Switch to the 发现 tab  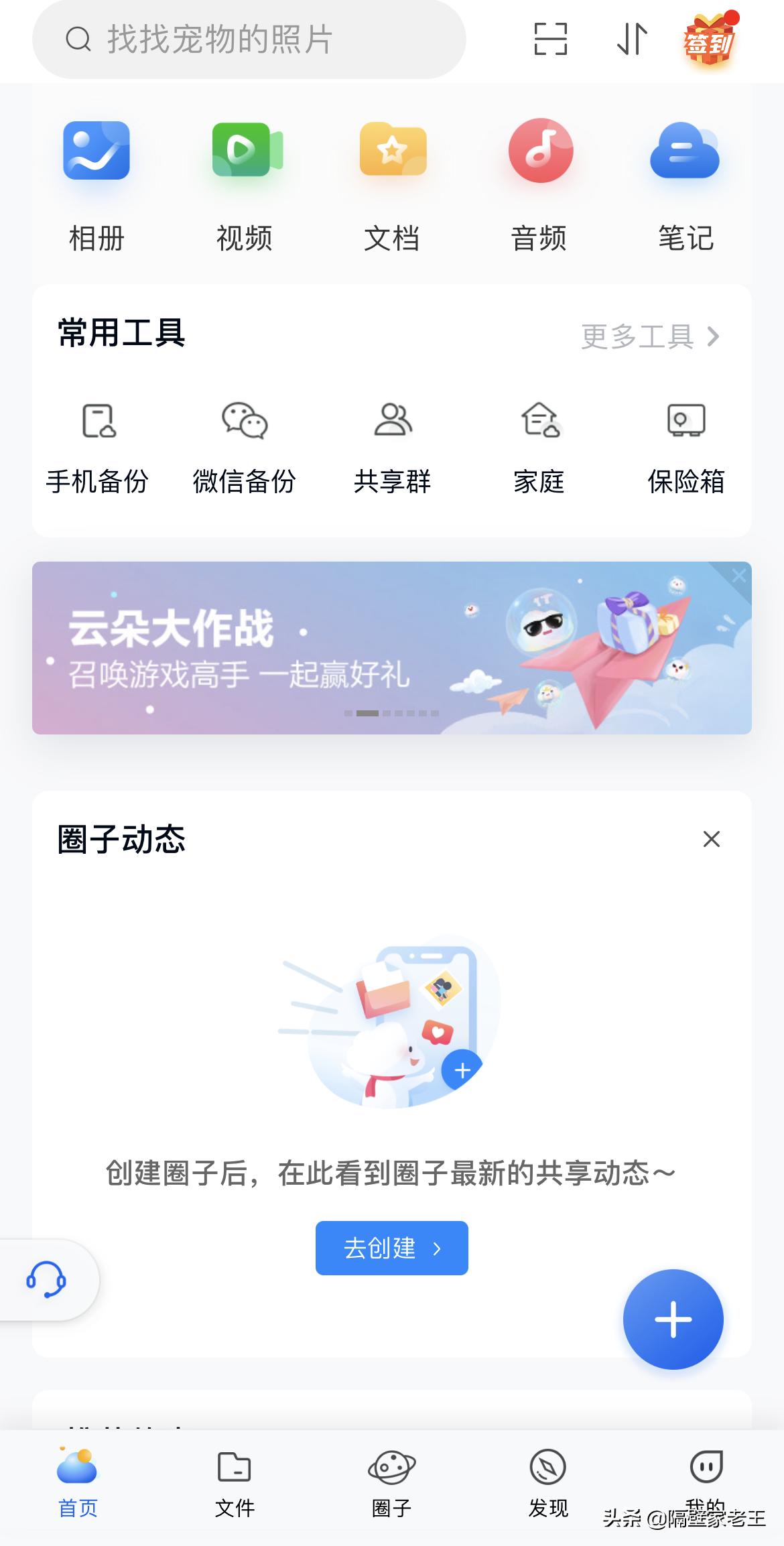(548, 1484)
